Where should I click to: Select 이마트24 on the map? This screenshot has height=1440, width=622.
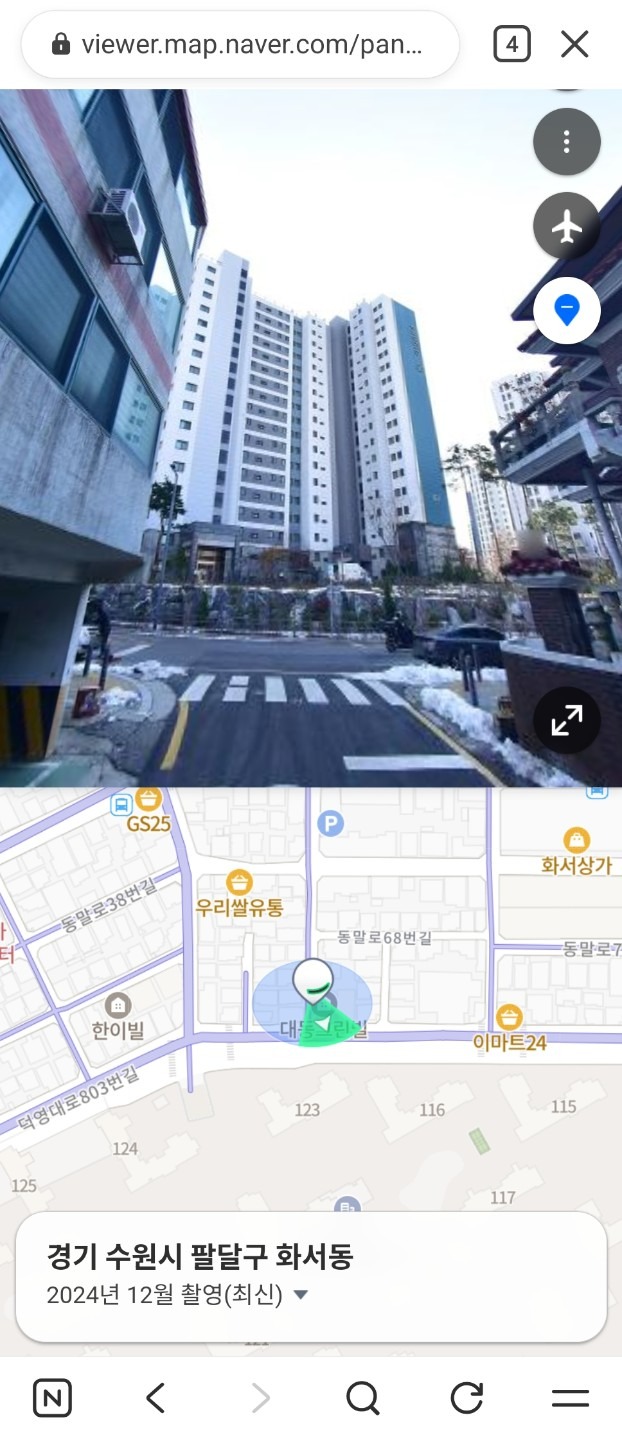tap(510, 1029)
